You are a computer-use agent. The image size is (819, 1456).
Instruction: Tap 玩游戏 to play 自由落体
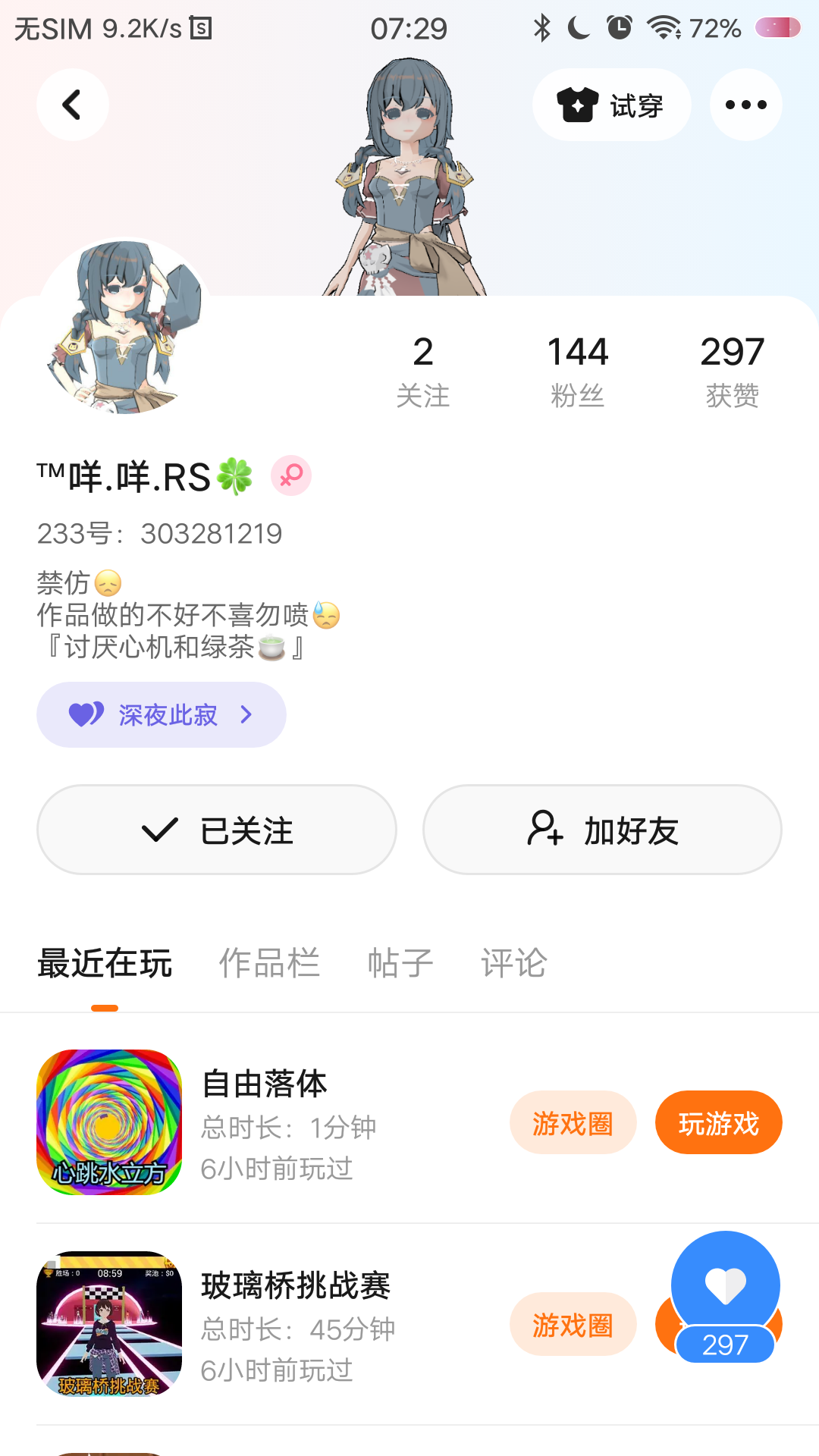[x=718, y=1123]
